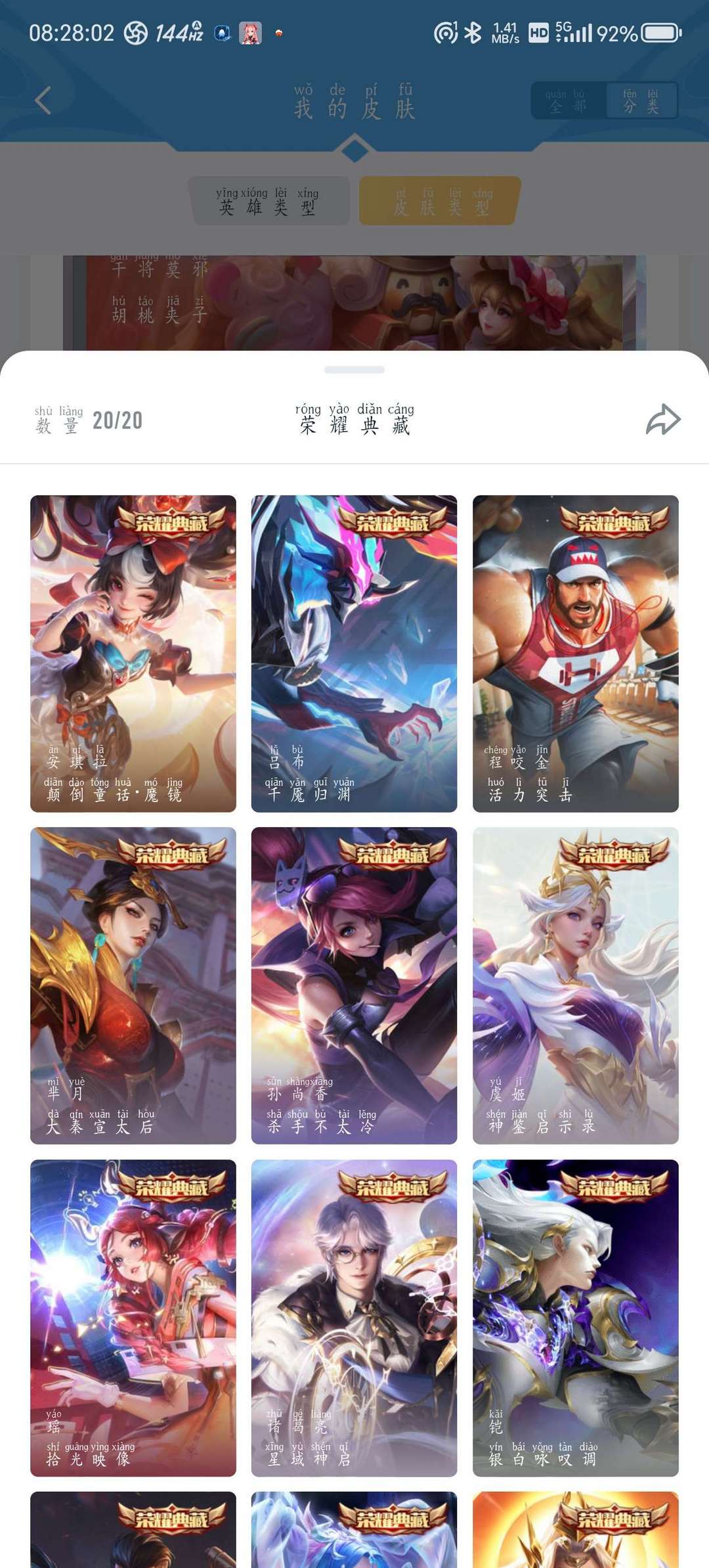View 孙尚香 杀手不太冷 skin card

(x=354, y=985)
